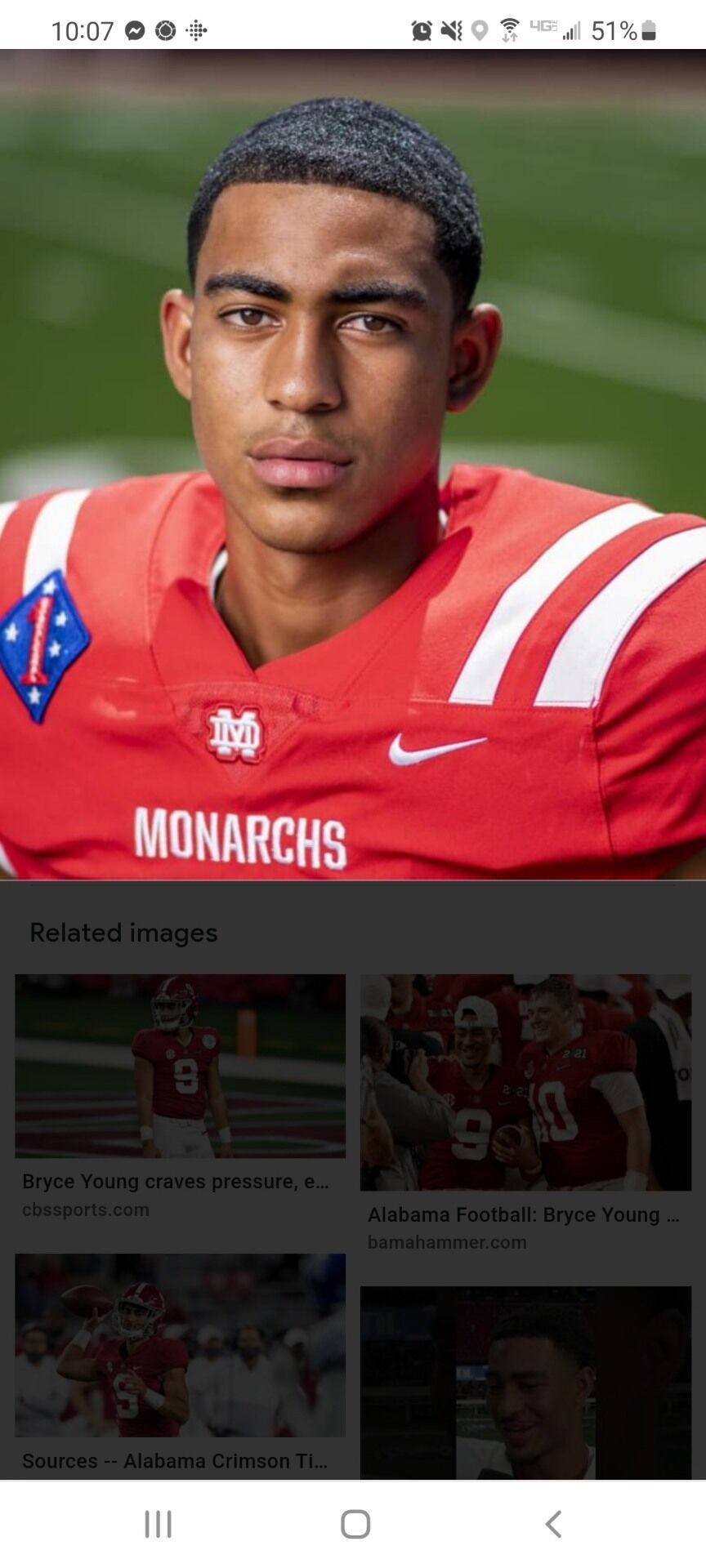
Task: Open the dark close-up related image
Action: [525, 1382]
